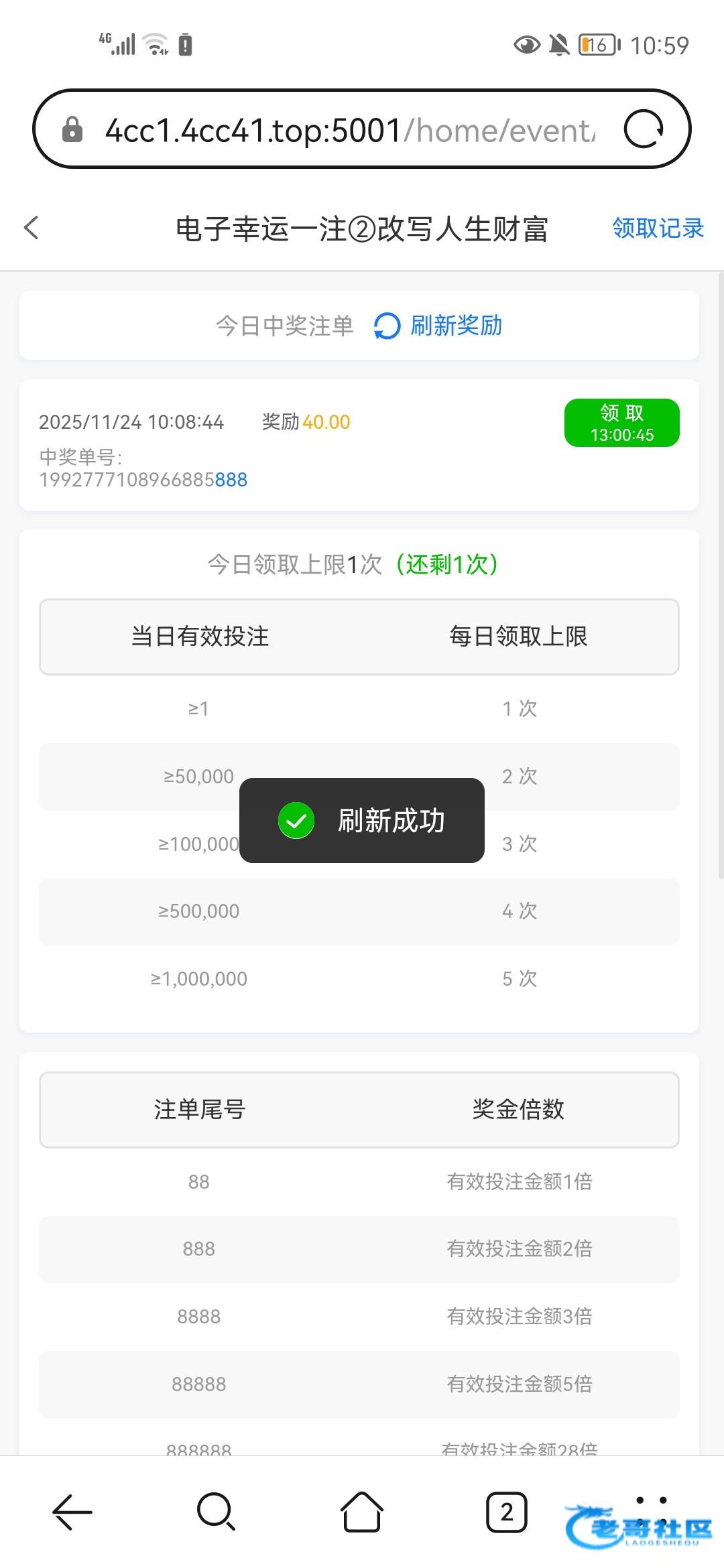Claim the 40.00 reward with 领取
Screen dimensions: 724x1568
(621, 423)
